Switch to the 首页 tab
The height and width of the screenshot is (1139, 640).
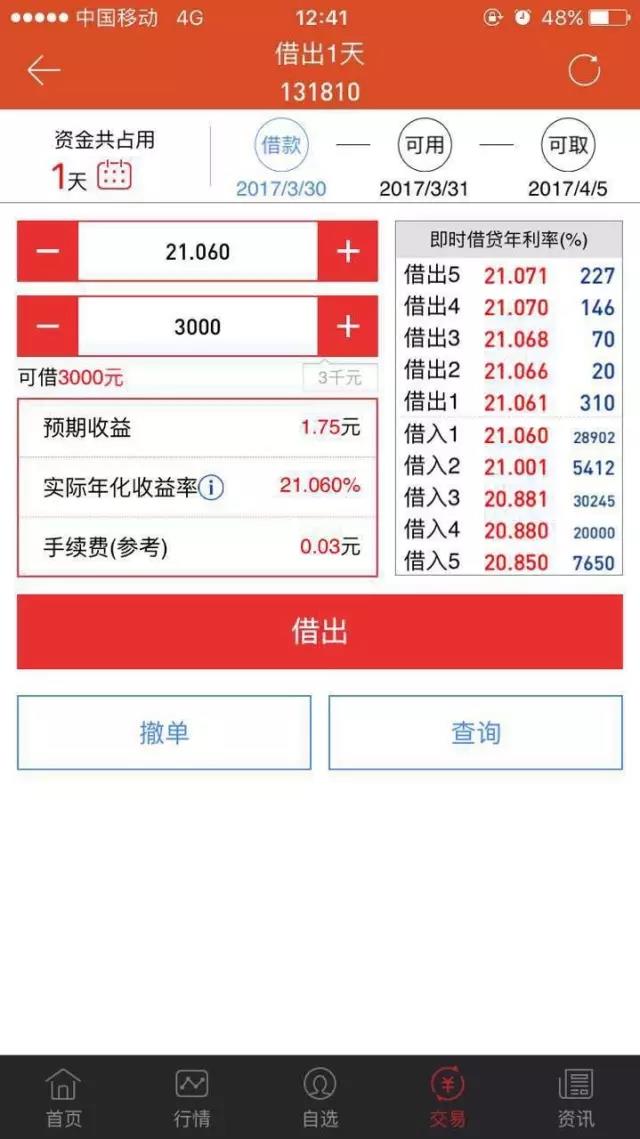click(63, 1097)
